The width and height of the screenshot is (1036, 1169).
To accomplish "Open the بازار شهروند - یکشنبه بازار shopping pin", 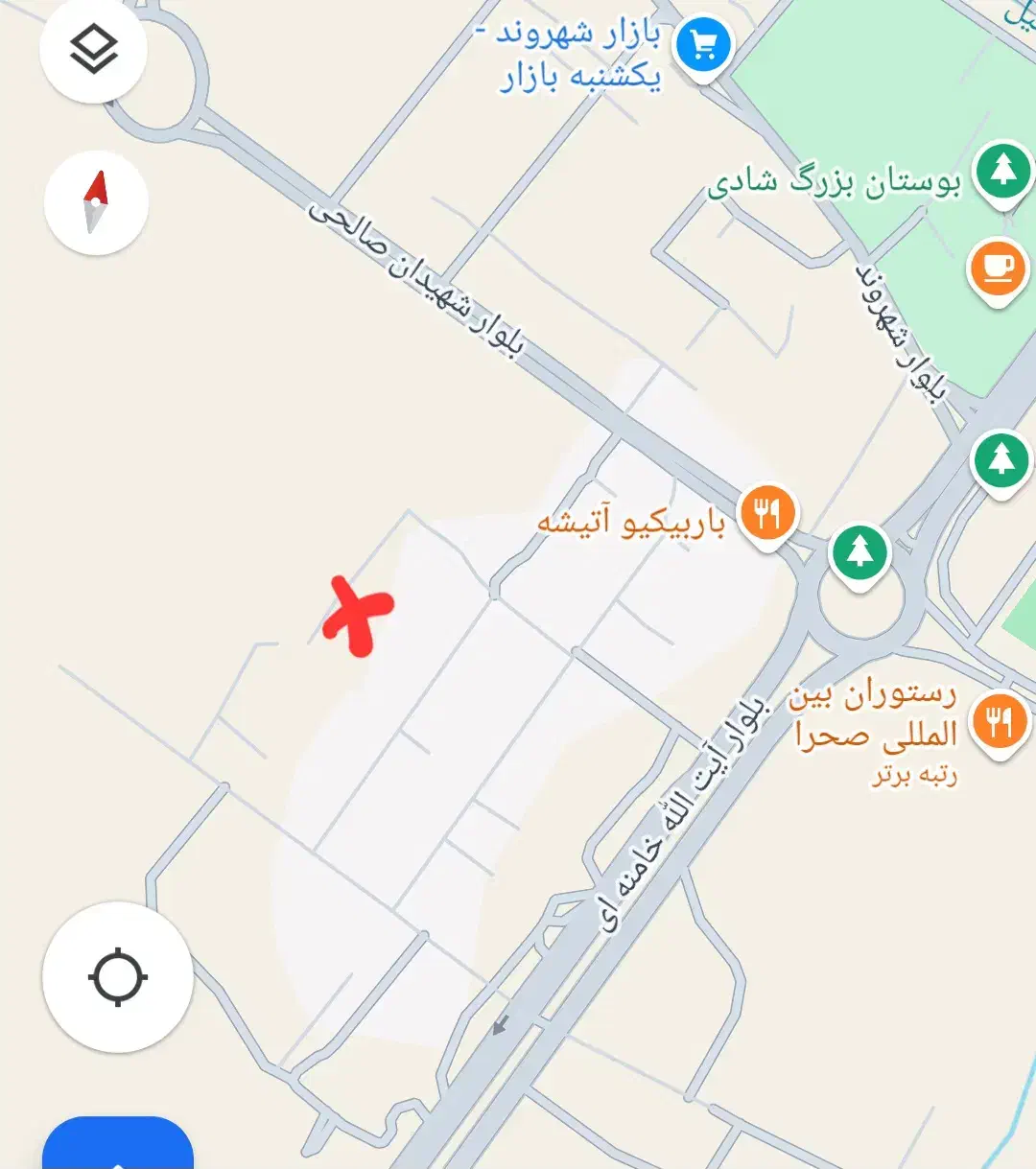I will pos(703,45).
